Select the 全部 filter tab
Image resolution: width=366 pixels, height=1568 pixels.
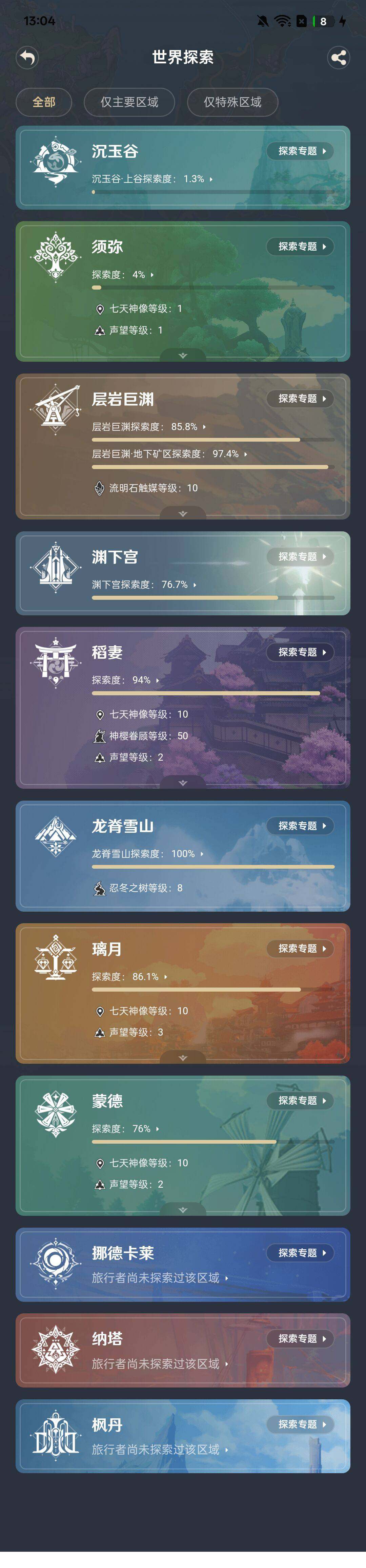click(x=44, y=102)
